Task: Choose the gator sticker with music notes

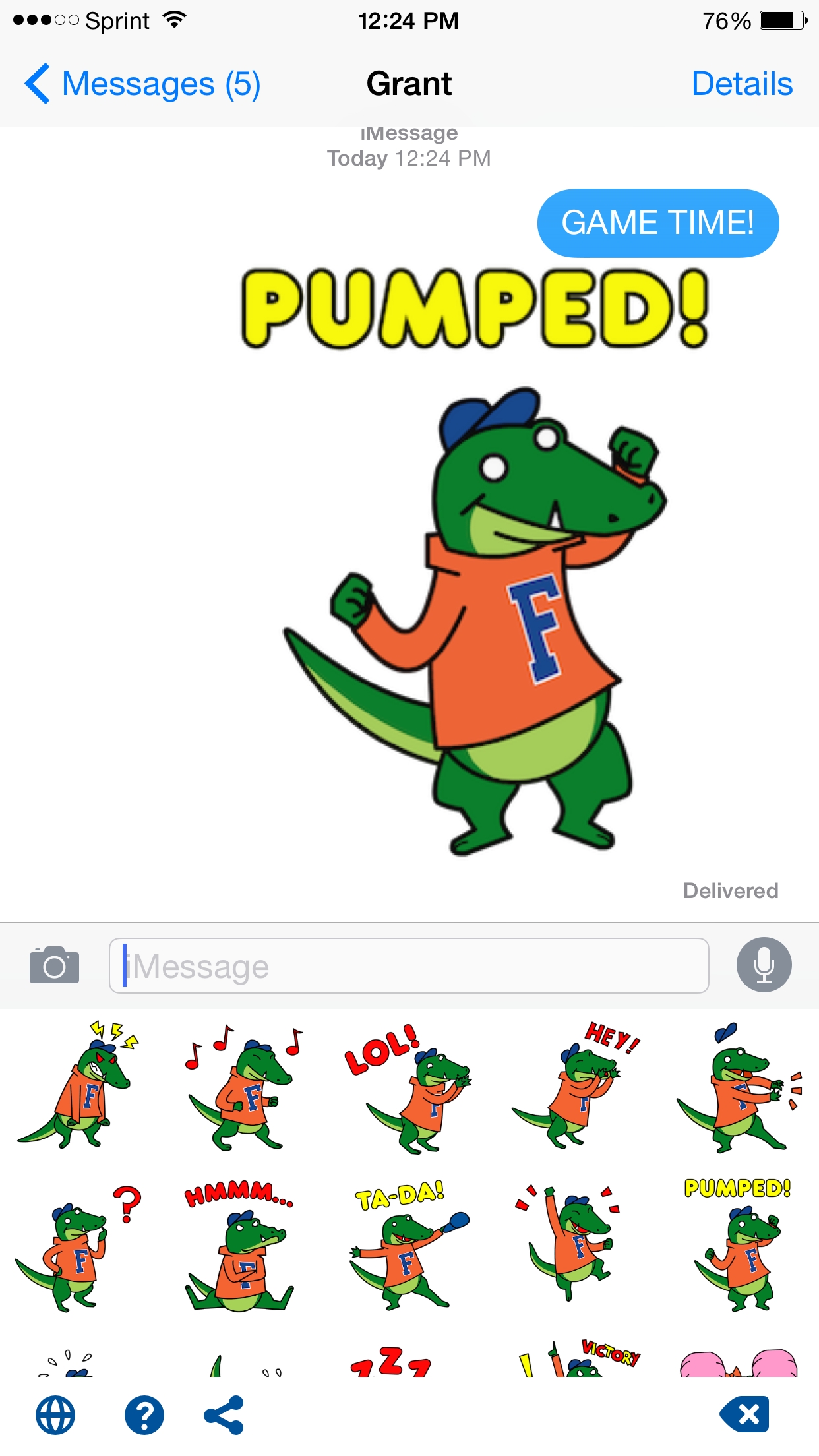Action: pos(243,1087)
